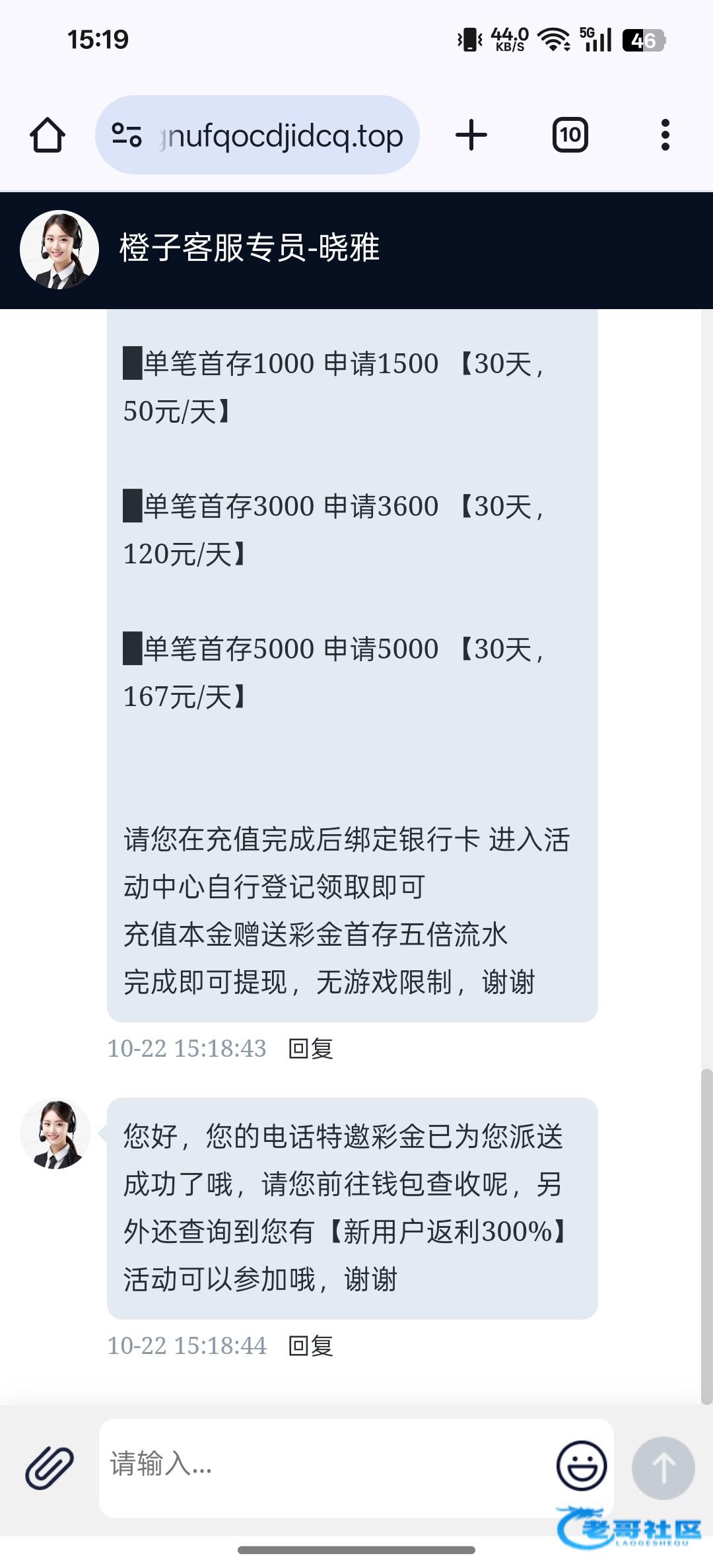Focus the 请输入 message field

323,1466
